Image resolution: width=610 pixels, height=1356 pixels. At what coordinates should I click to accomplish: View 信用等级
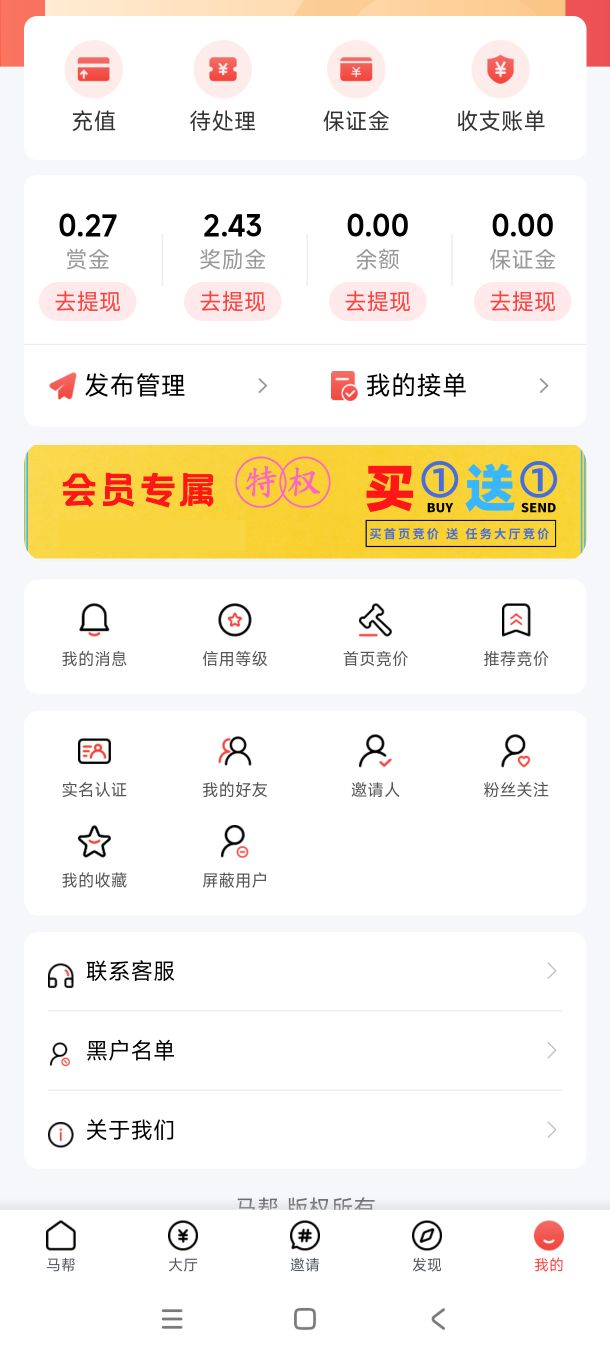pyautogui.click(x=235, y=636)
